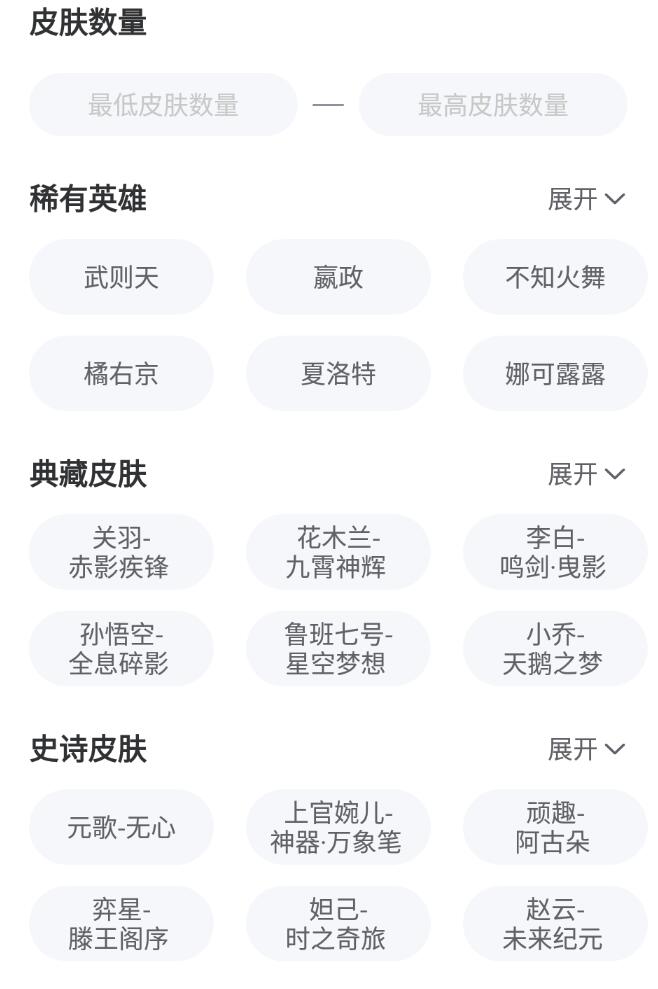Pick 上官婉儿-神器·万象笔 skin
Image resolution: width=658 pixels, height=989 pixels.
pos(338,827)
